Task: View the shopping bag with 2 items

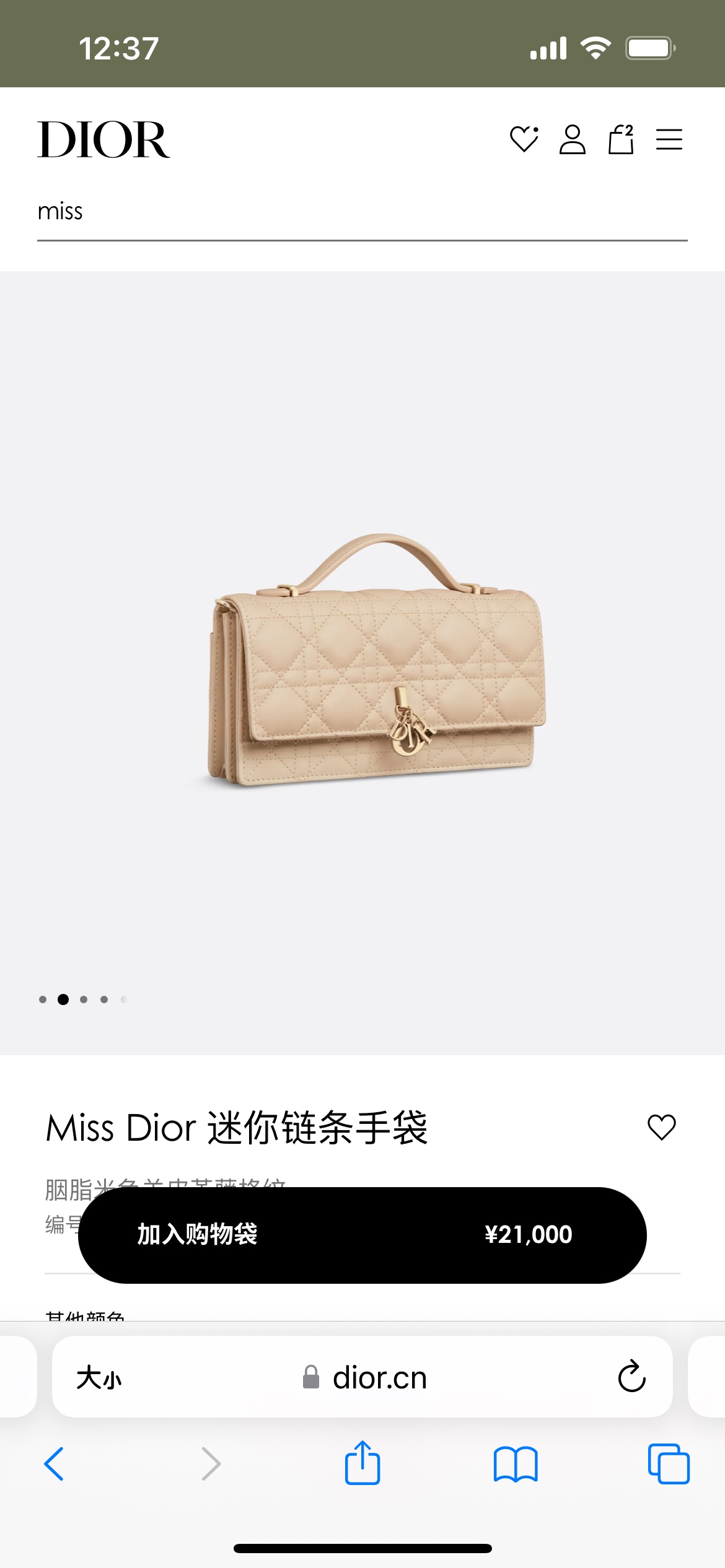Action: tap(621, 139)
